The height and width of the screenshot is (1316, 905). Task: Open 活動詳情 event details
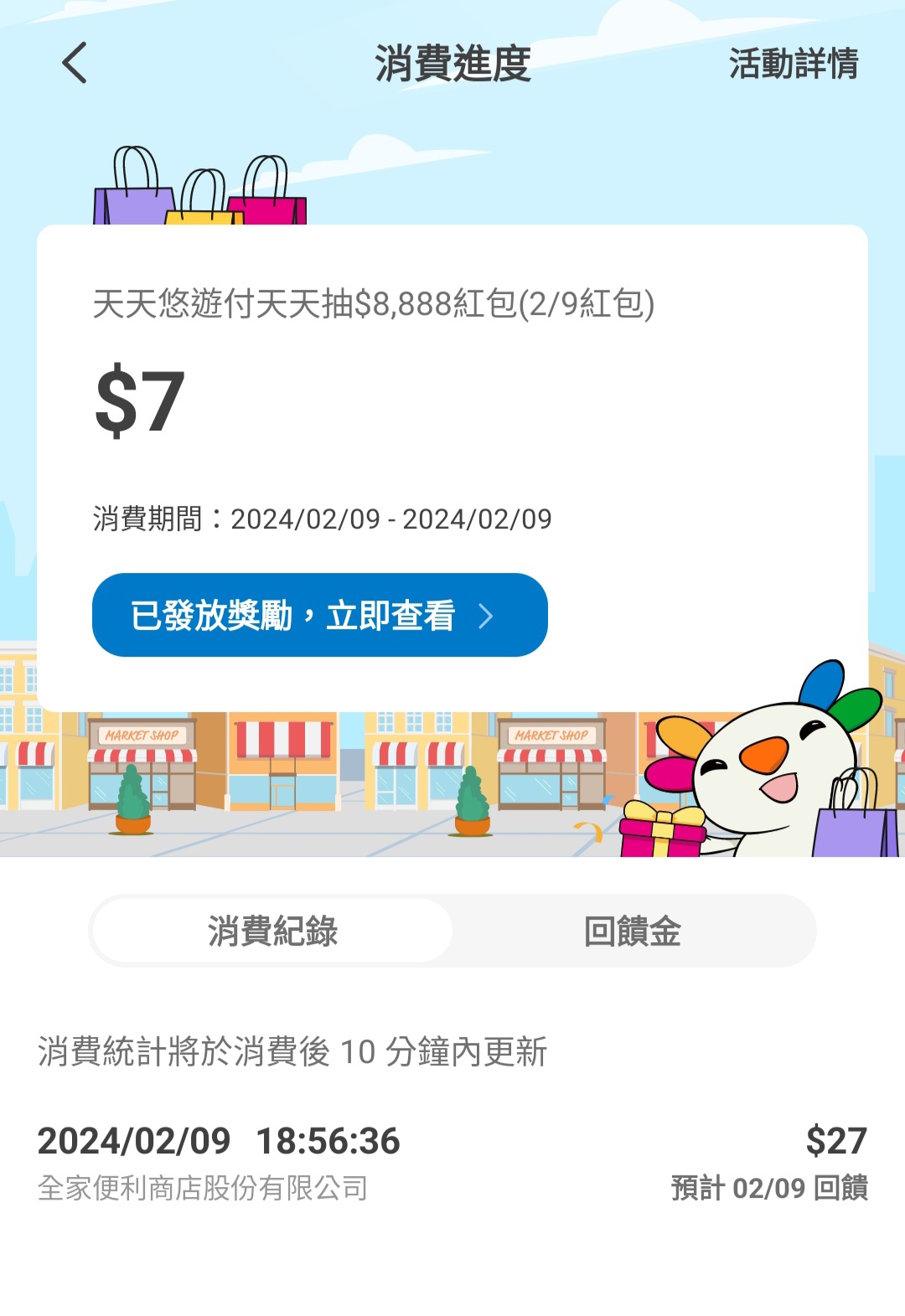[x=793, y=64]
